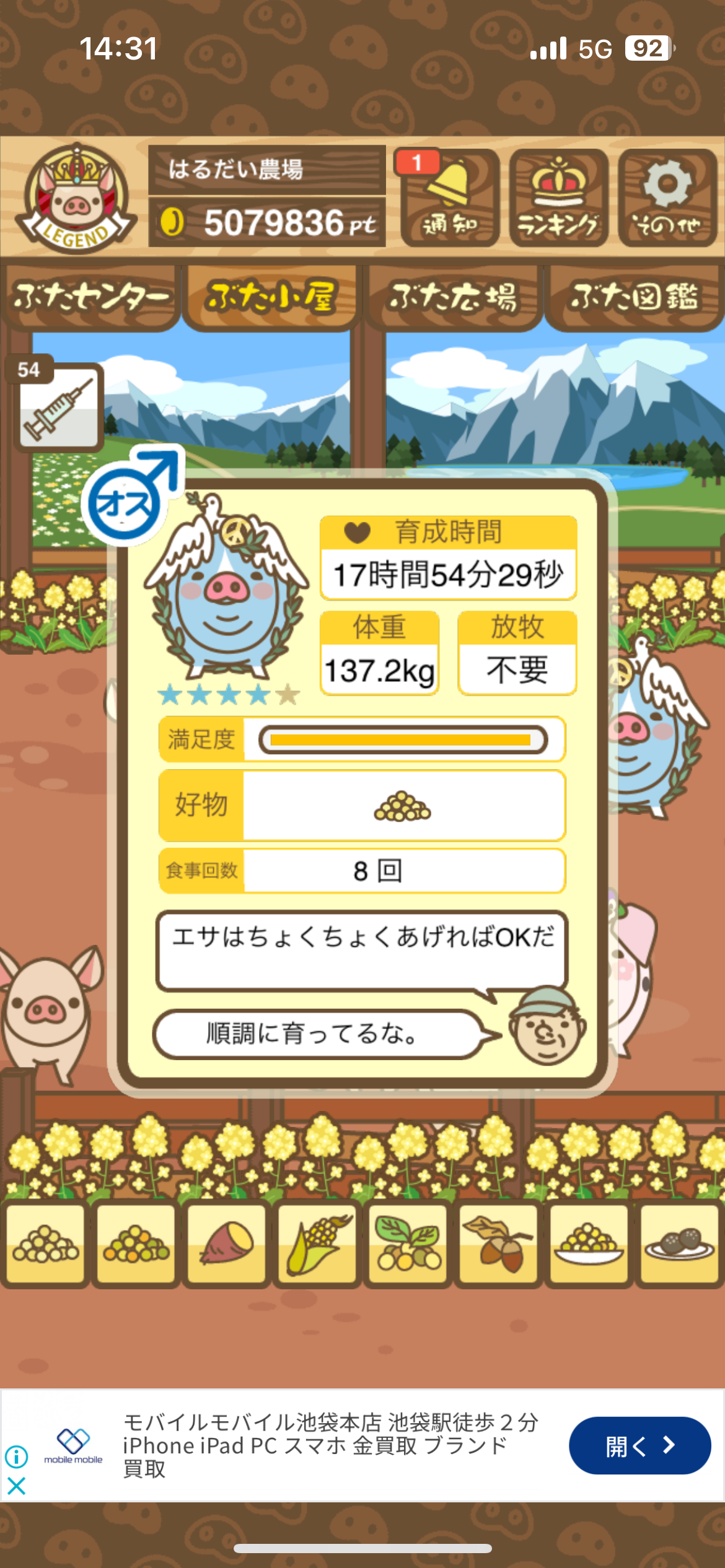725x1568 pixels.
Task: Select the leafy greens and beans feed
Action: click(x=408, y=1244)
